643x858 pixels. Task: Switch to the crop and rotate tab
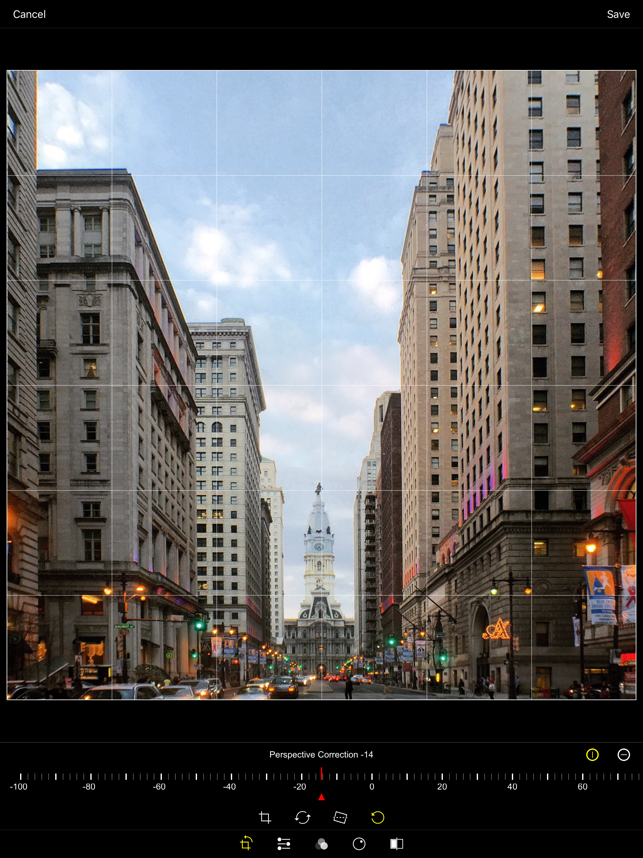246,844
